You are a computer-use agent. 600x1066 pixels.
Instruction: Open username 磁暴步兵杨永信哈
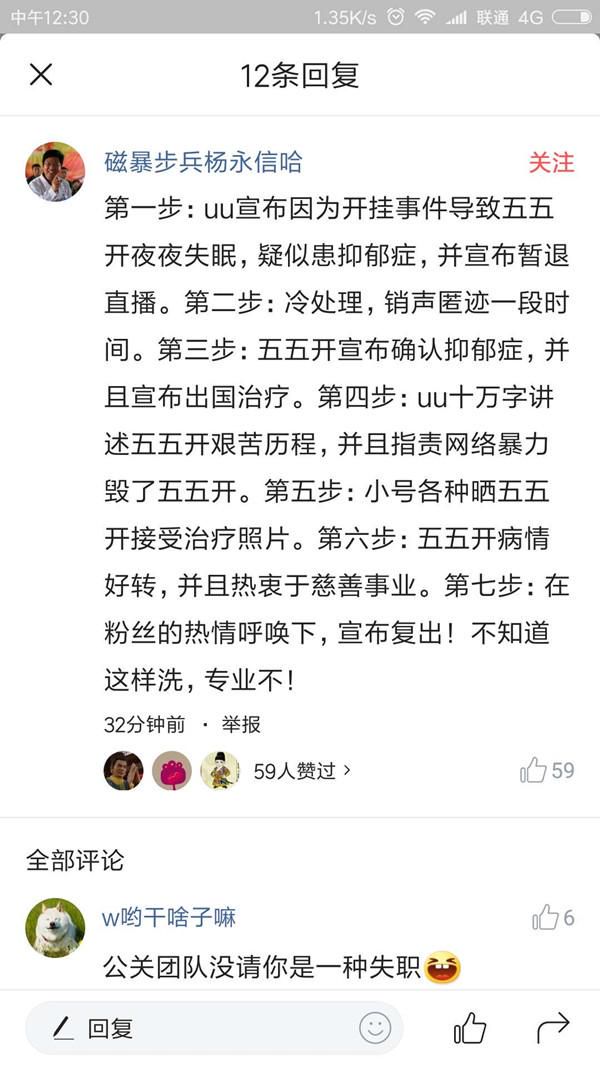click(x=203, y=162)
